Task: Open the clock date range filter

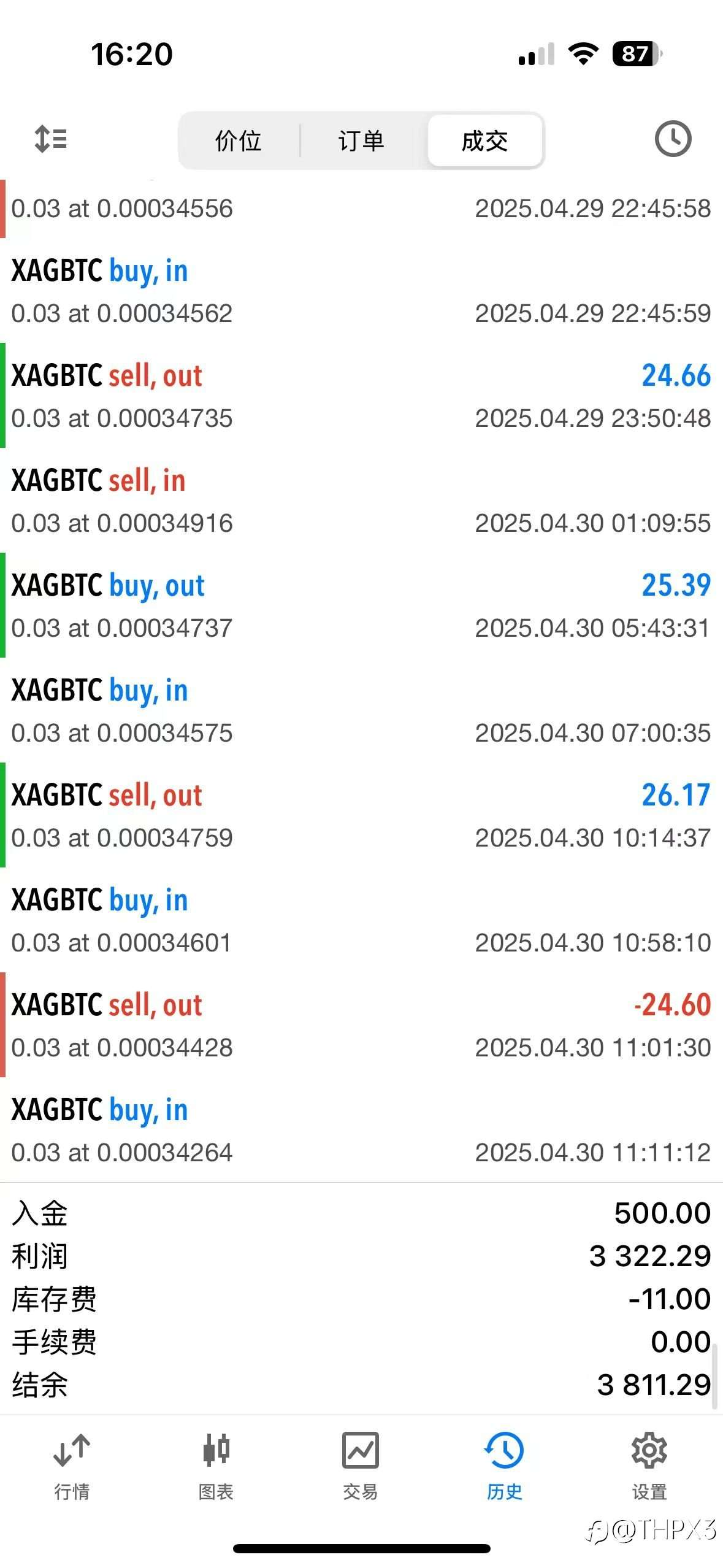Action: [x=673, y=139]
